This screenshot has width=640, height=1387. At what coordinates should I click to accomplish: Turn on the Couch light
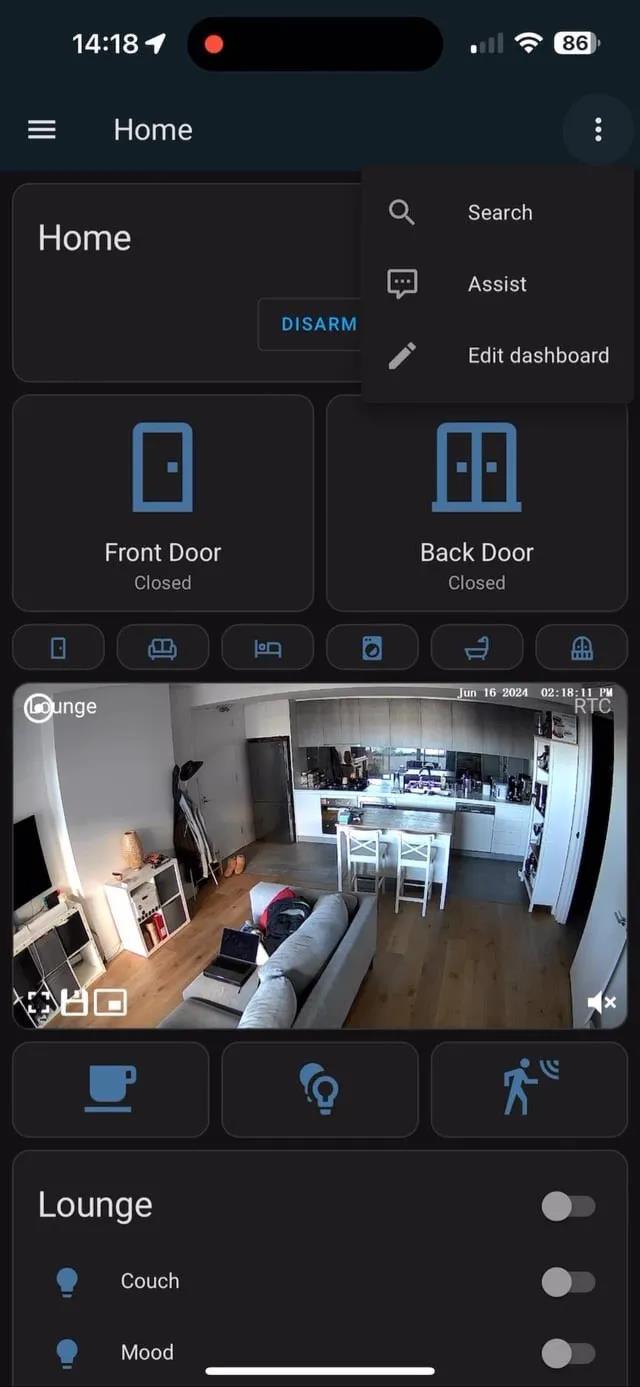(567, 1282)
